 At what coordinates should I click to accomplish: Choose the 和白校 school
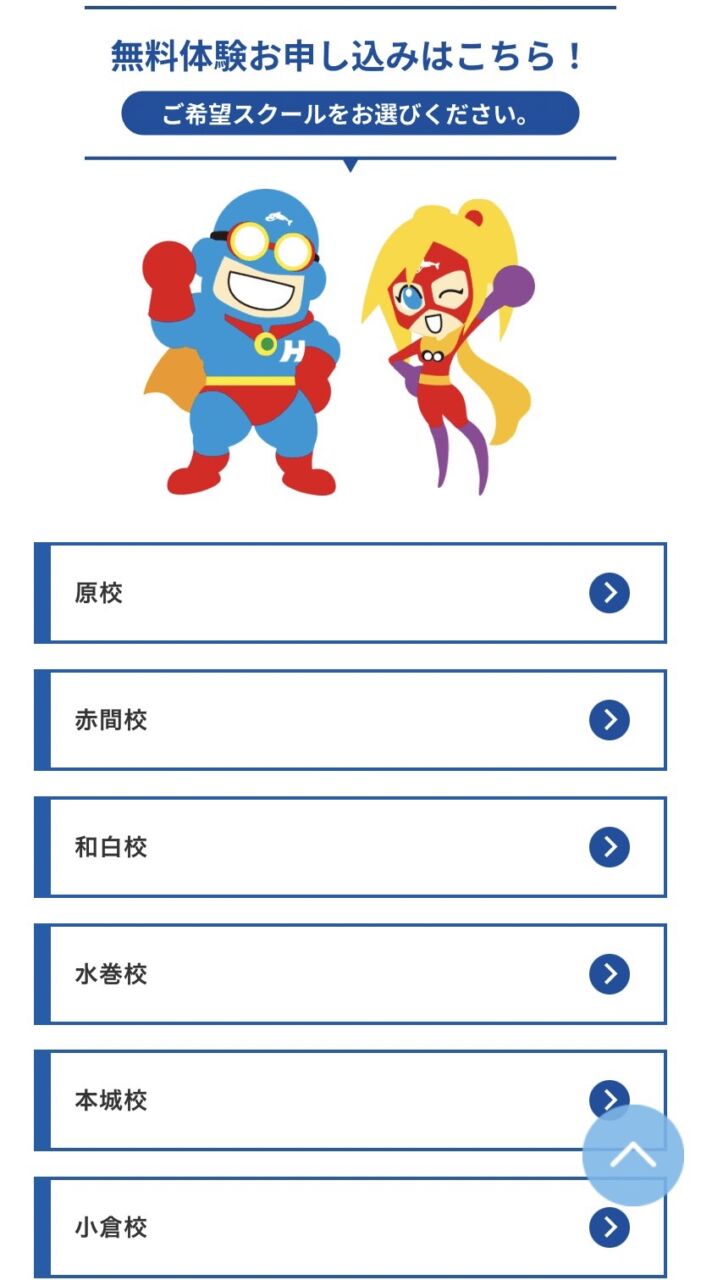pos(350,847)
